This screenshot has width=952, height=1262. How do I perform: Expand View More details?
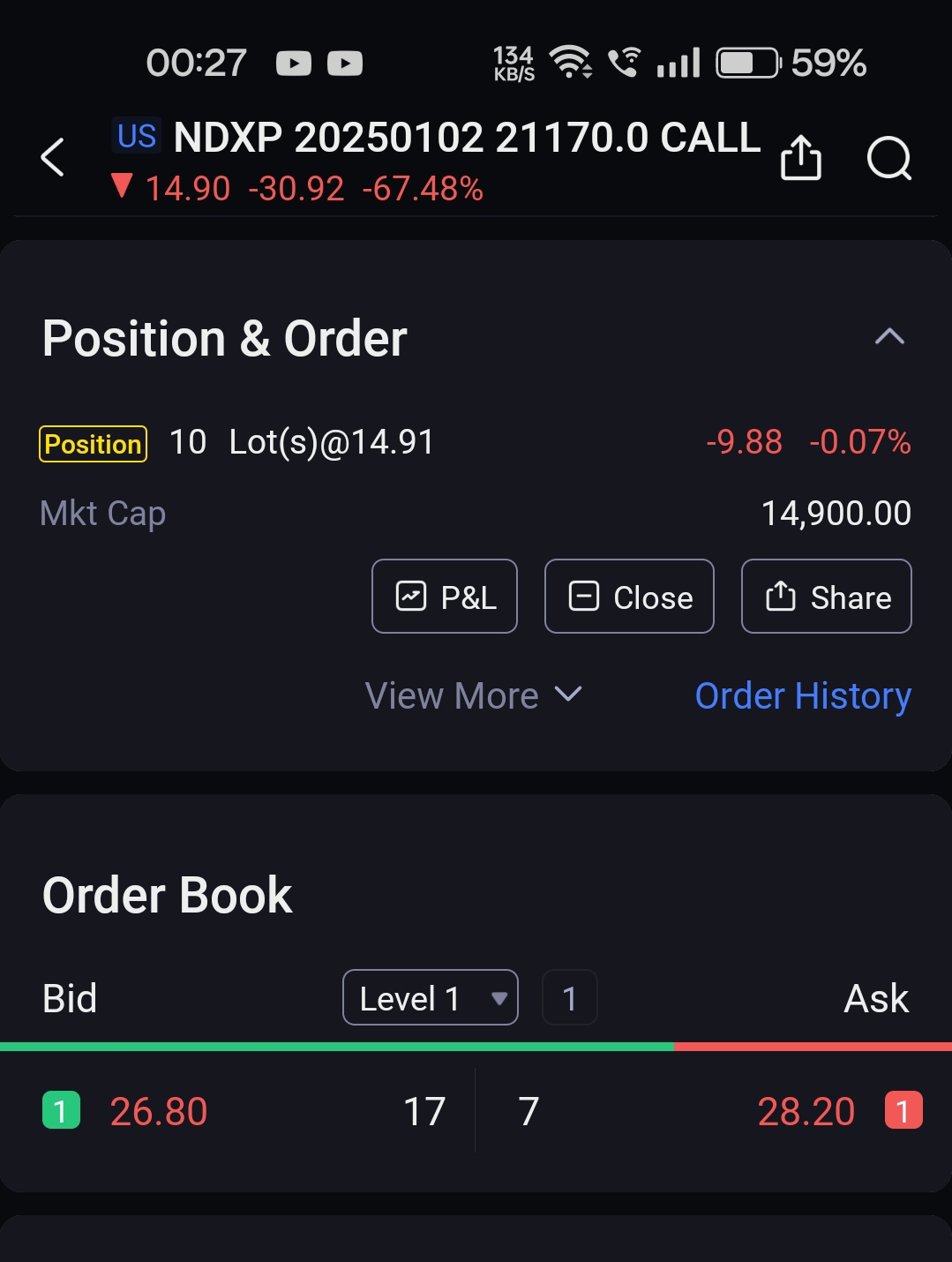point(474,695)
